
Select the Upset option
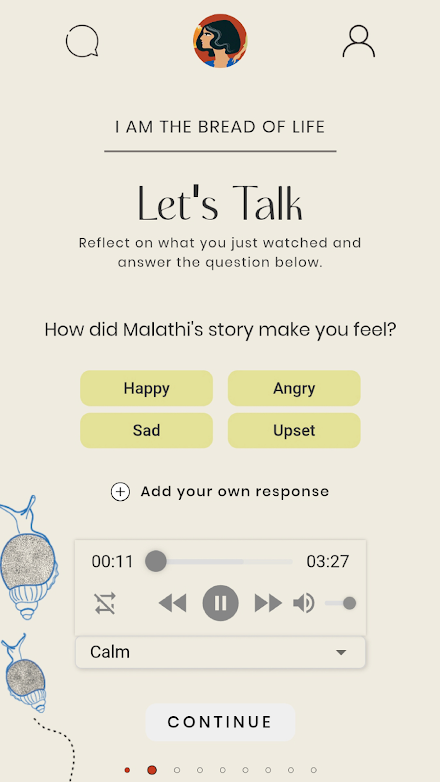294,430
